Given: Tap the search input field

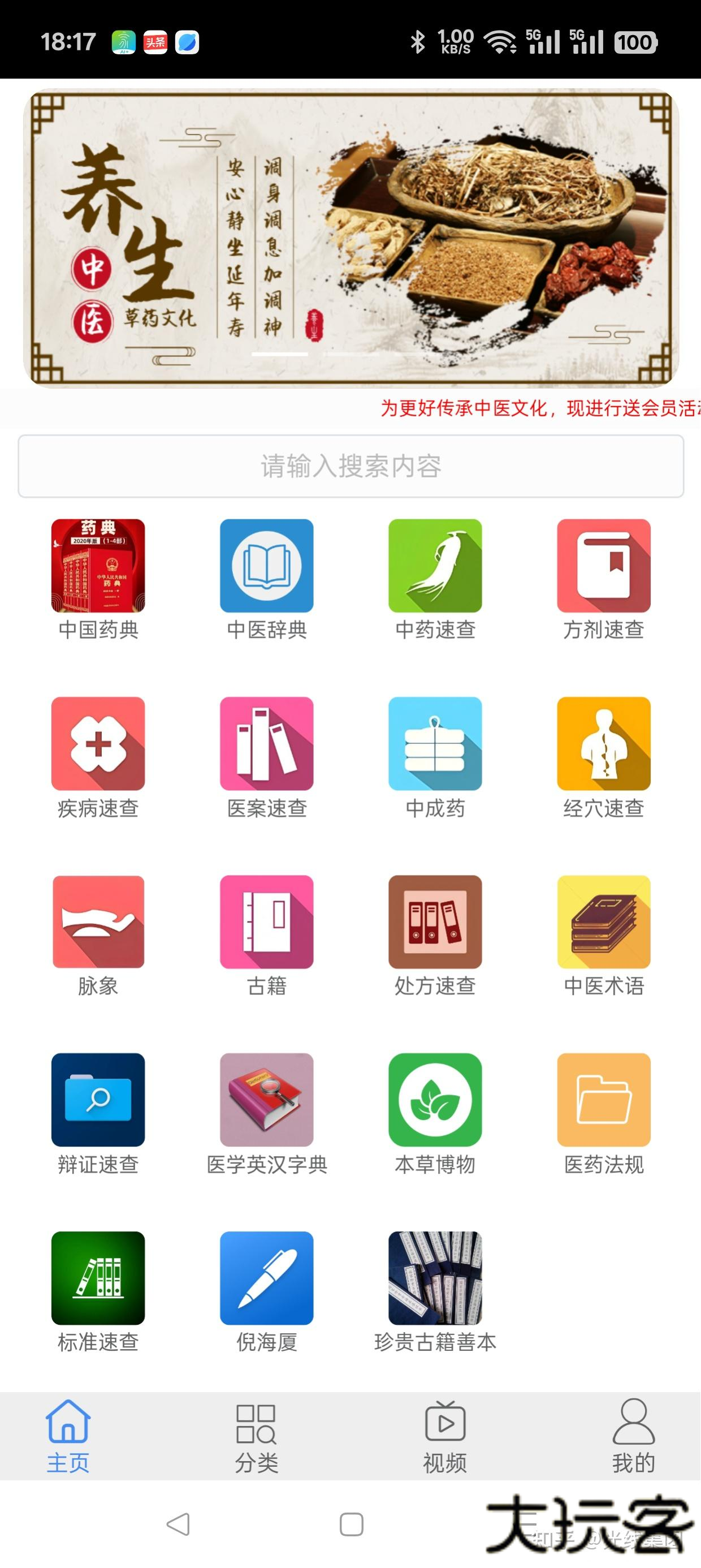Looking at the screenshot, I should tap(350, 466).
